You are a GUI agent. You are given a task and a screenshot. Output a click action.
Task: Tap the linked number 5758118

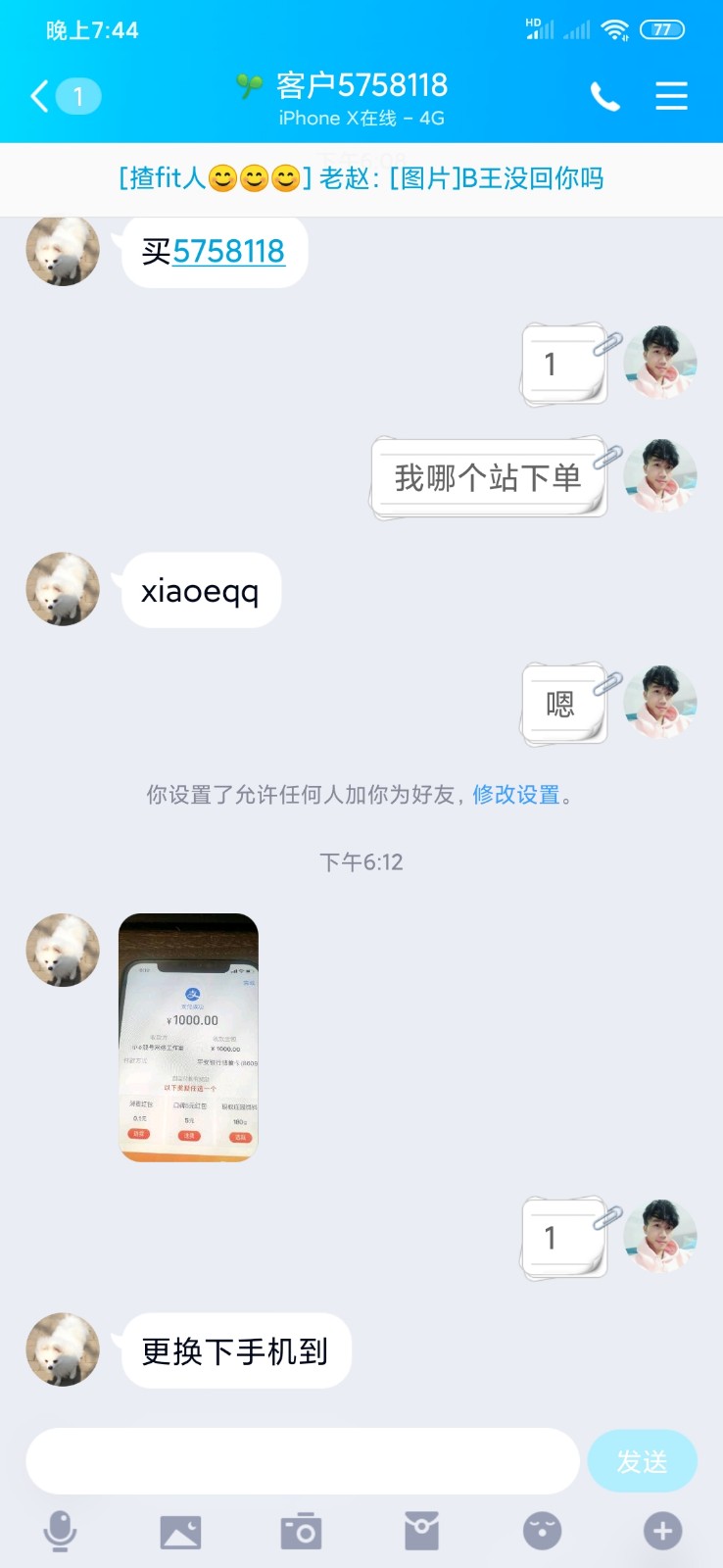228,252
